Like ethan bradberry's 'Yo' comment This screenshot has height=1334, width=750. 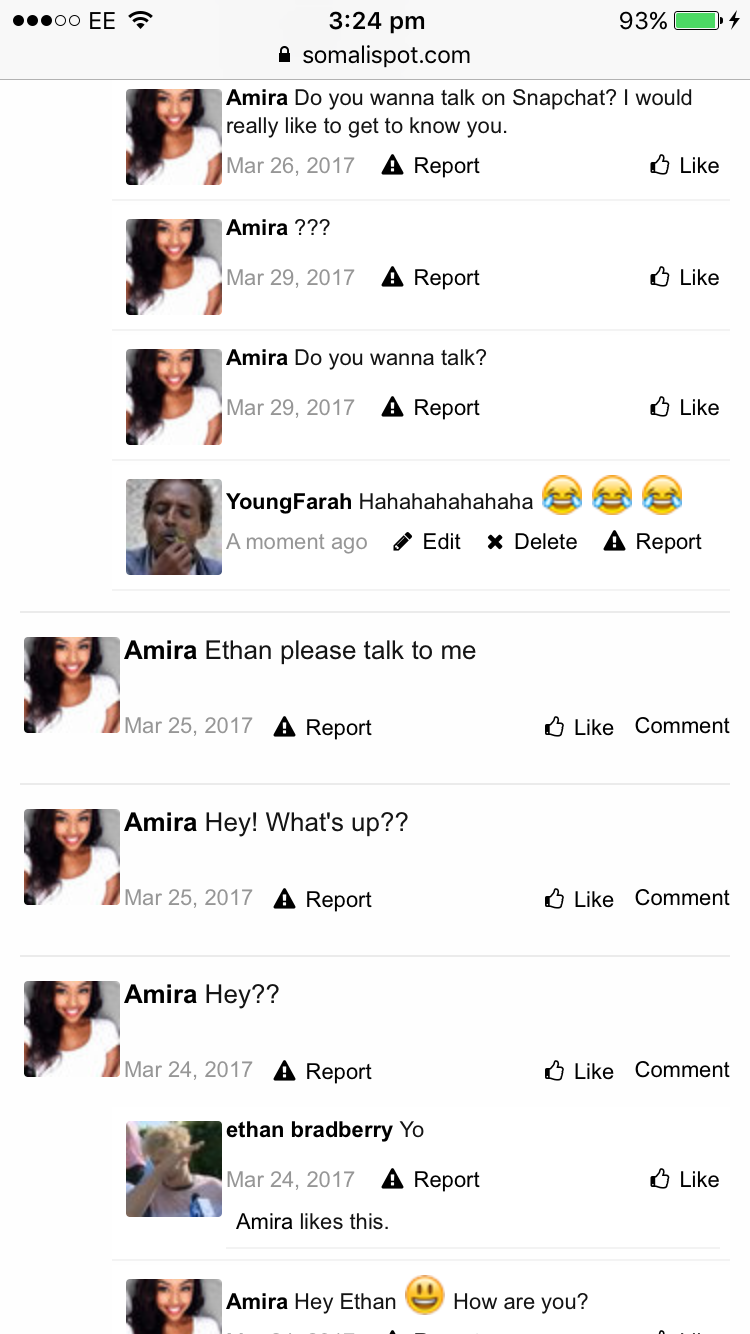[x=685, y=1180]
